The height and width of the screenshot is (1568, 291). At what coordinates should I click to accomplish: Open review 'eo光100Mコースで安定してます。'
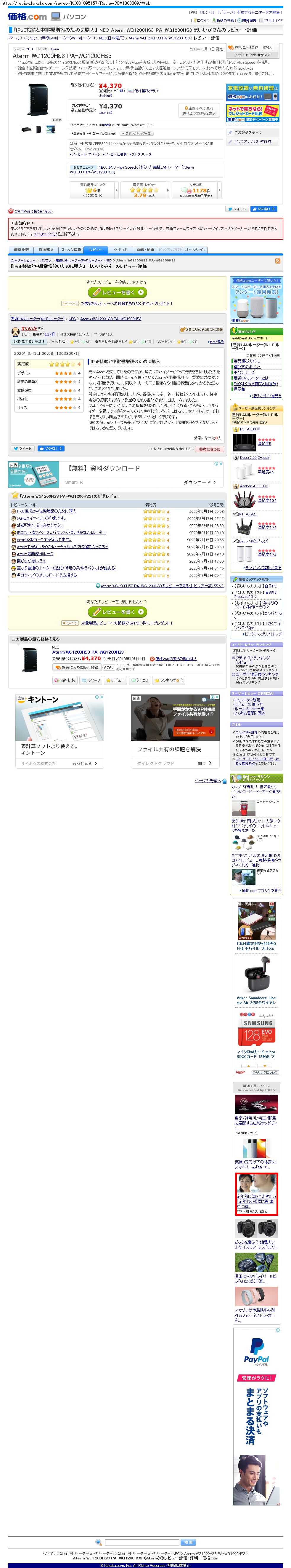point(44,540)
